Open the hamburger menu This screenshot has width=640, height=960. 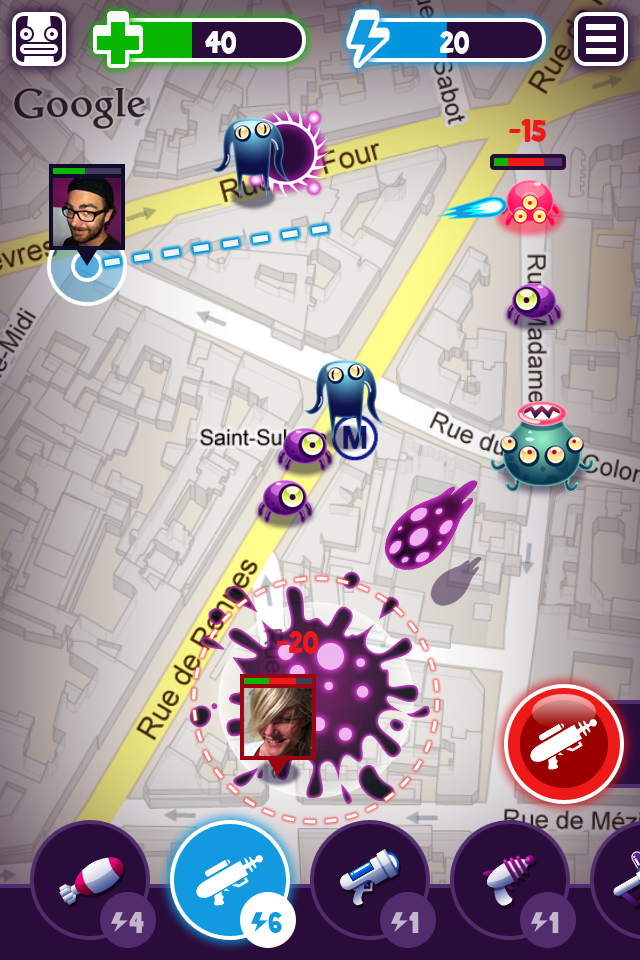(601, 39)
